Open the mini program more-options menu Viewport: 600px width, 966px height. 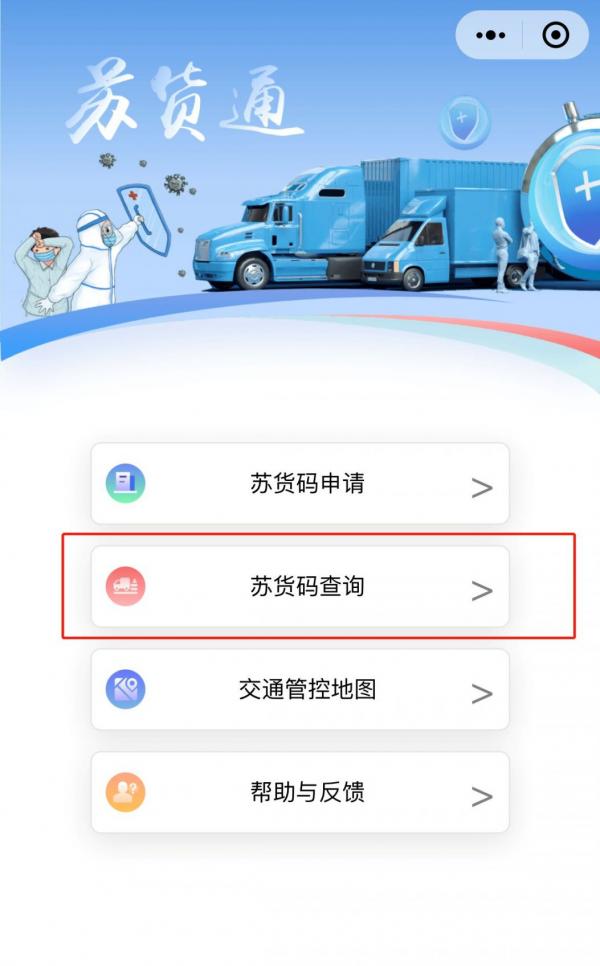pos(490,35)
